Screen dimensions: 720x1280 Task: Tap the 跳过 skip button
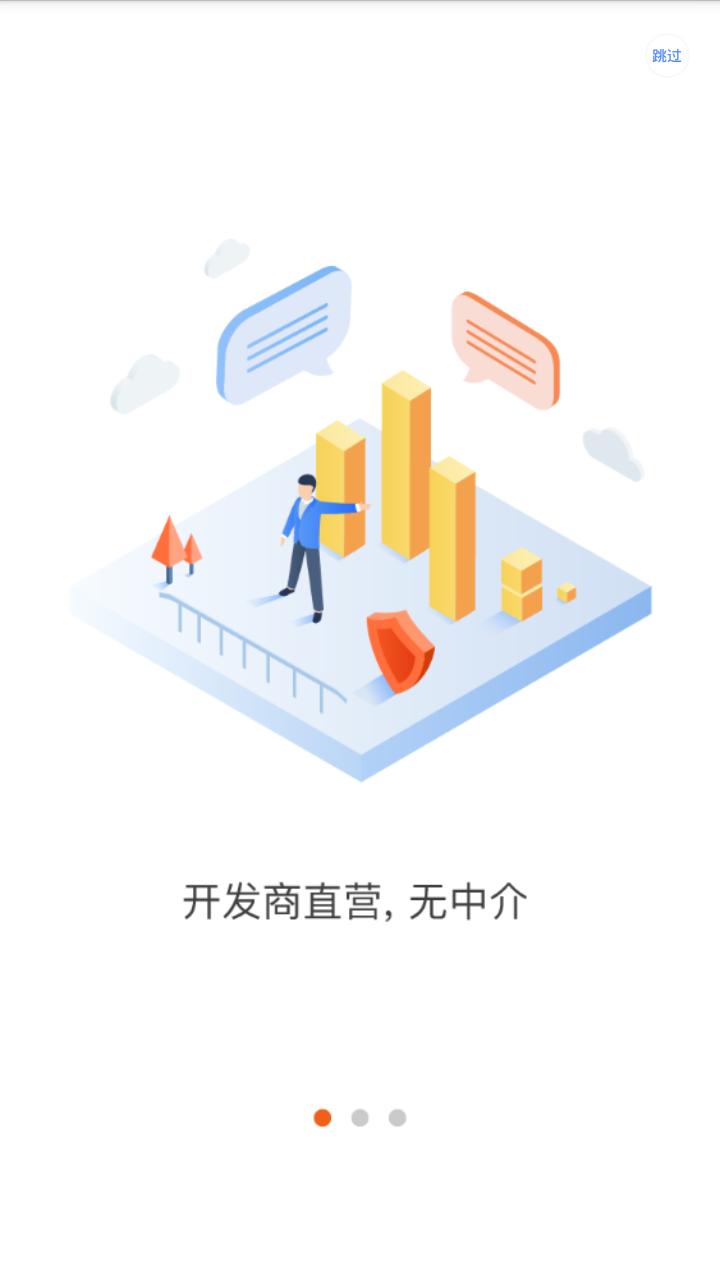coord(667,56)
